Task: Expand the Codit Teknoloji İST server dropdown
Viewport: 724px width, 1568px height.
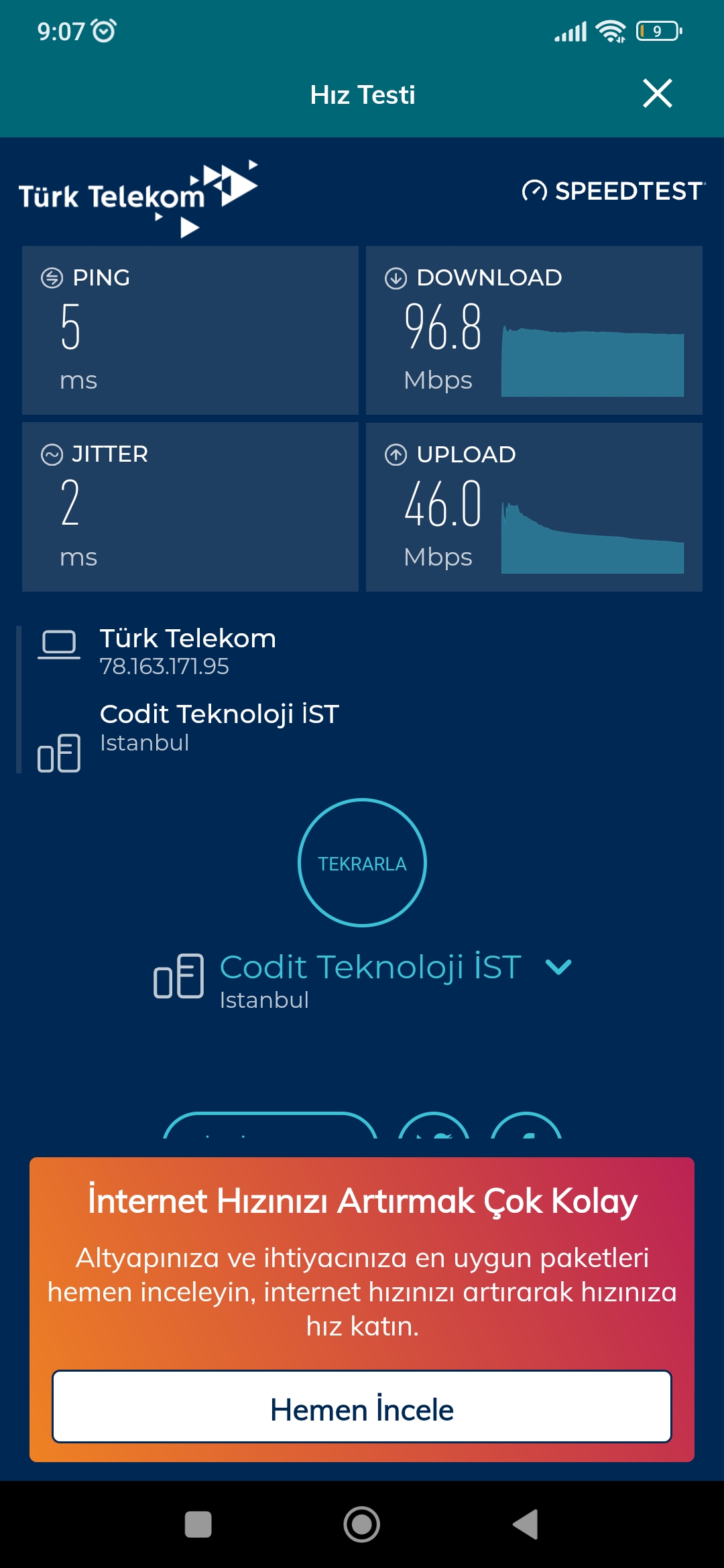Action: pos(558,967)
